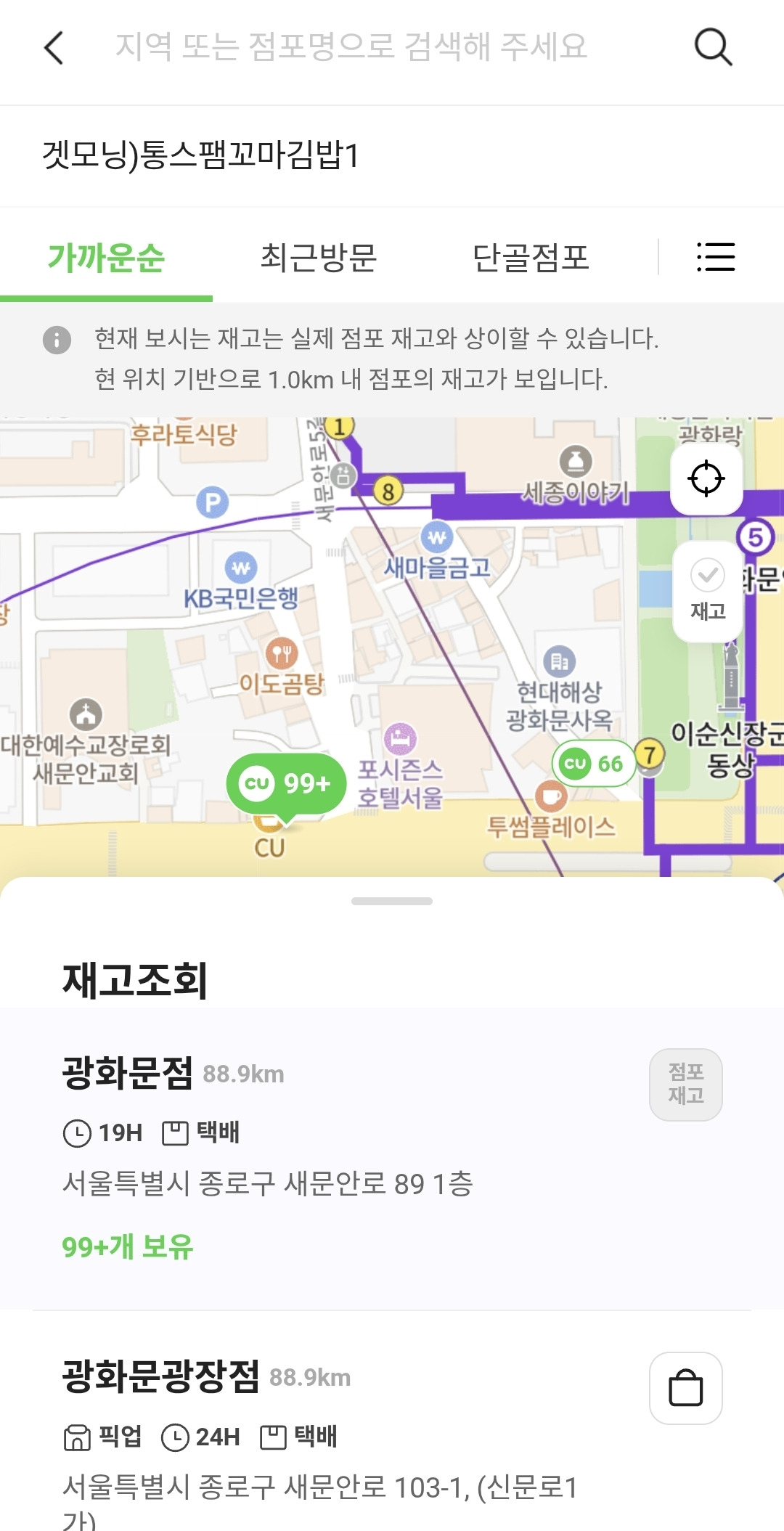Screen dimensions: 784x1531
Task: Go back using the top-left arrow
Action: click(54, 48)
